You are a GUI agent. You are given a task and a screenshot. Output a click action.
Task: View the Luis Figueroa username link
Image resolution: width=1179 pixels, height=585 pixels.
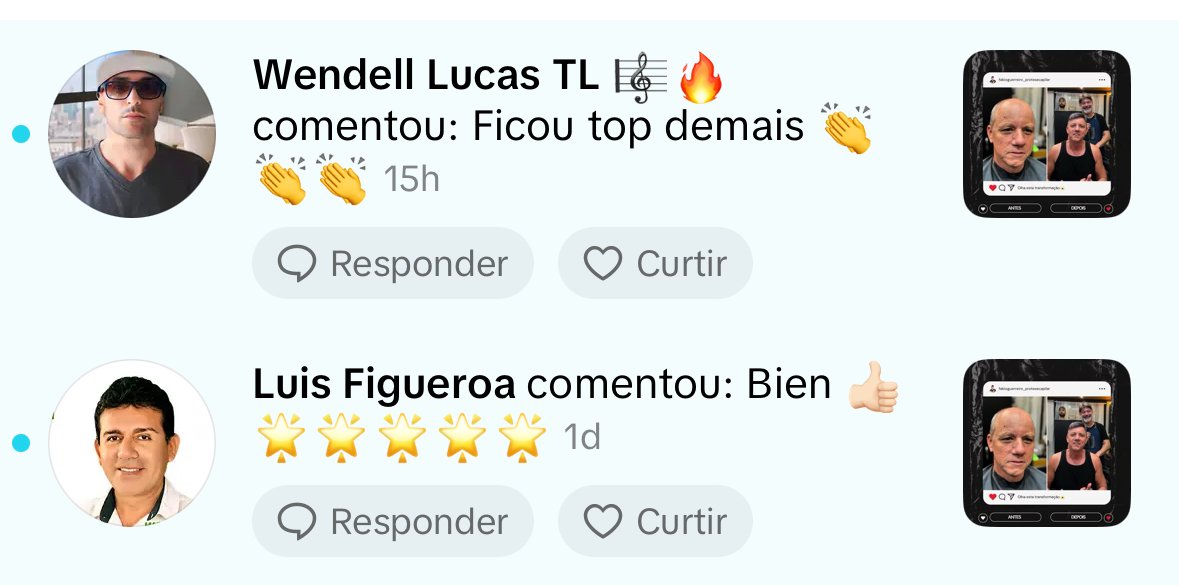click(x=384, y=384)
